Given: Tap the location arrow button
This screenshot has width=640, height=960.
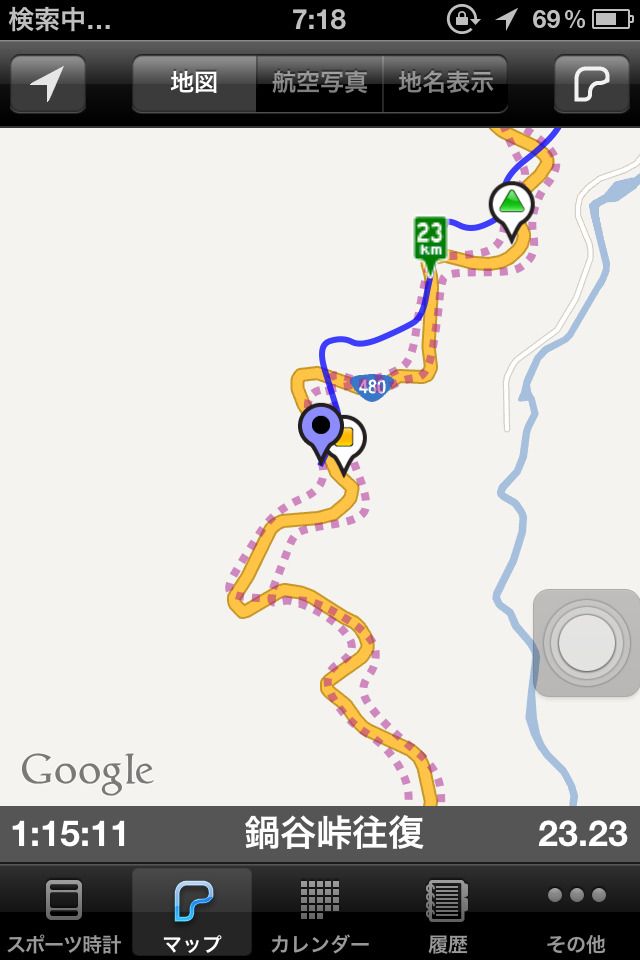Looking at the screenshot, I should [x=47, y=84].
